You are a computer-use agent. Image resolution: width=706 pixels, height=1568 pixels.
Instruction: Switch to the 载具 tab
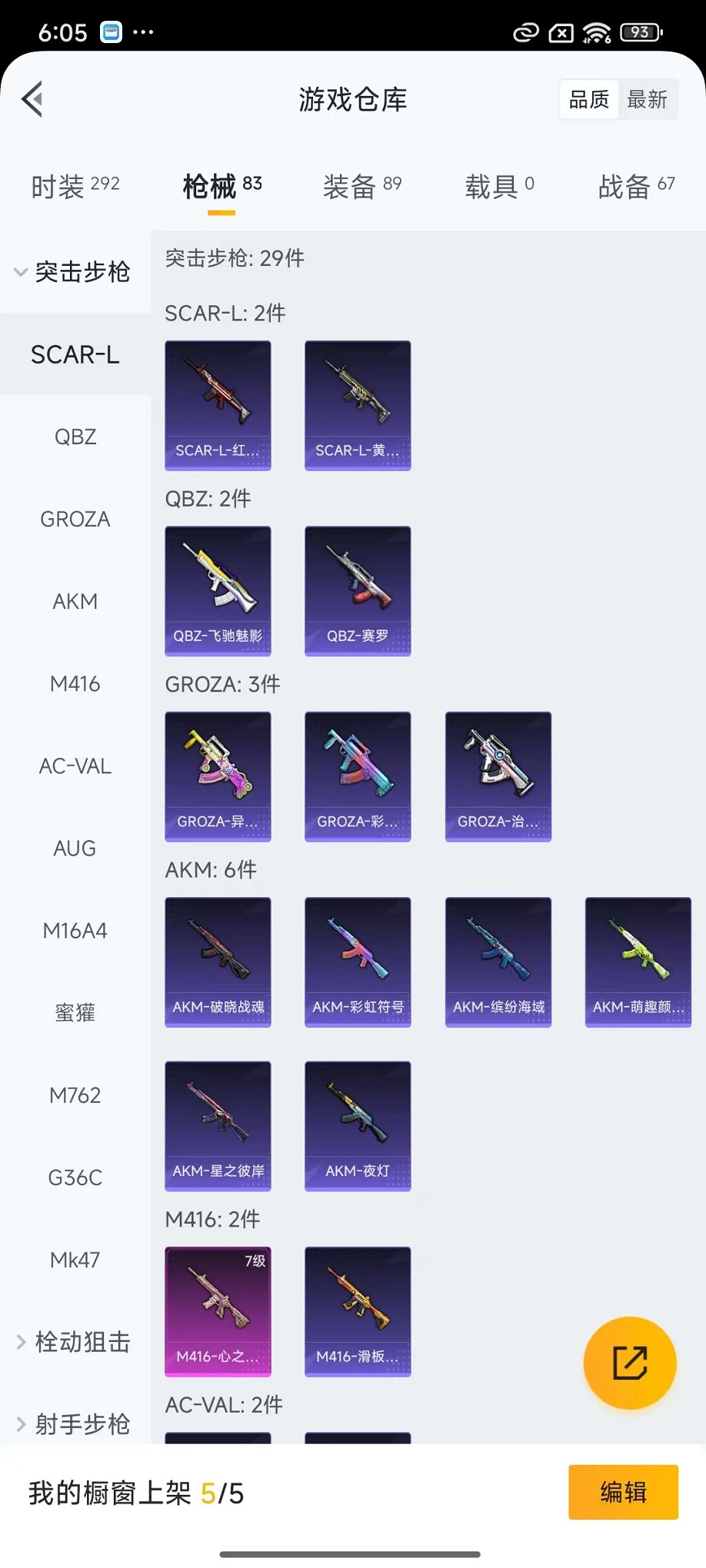tap(499, 186)
